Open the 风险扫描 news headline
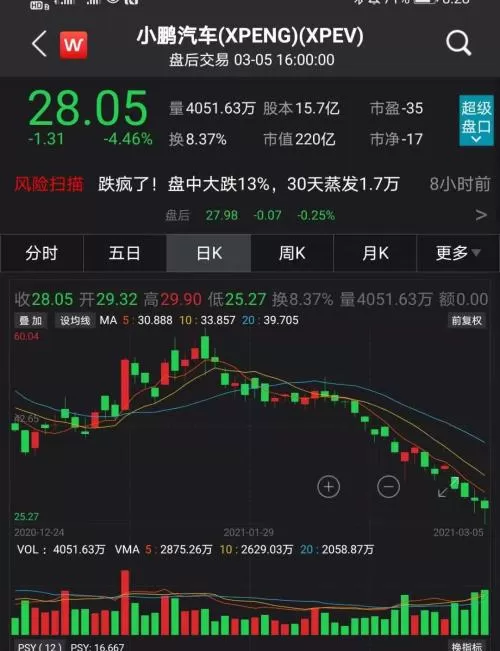The image size is (500, 651). 248,184
